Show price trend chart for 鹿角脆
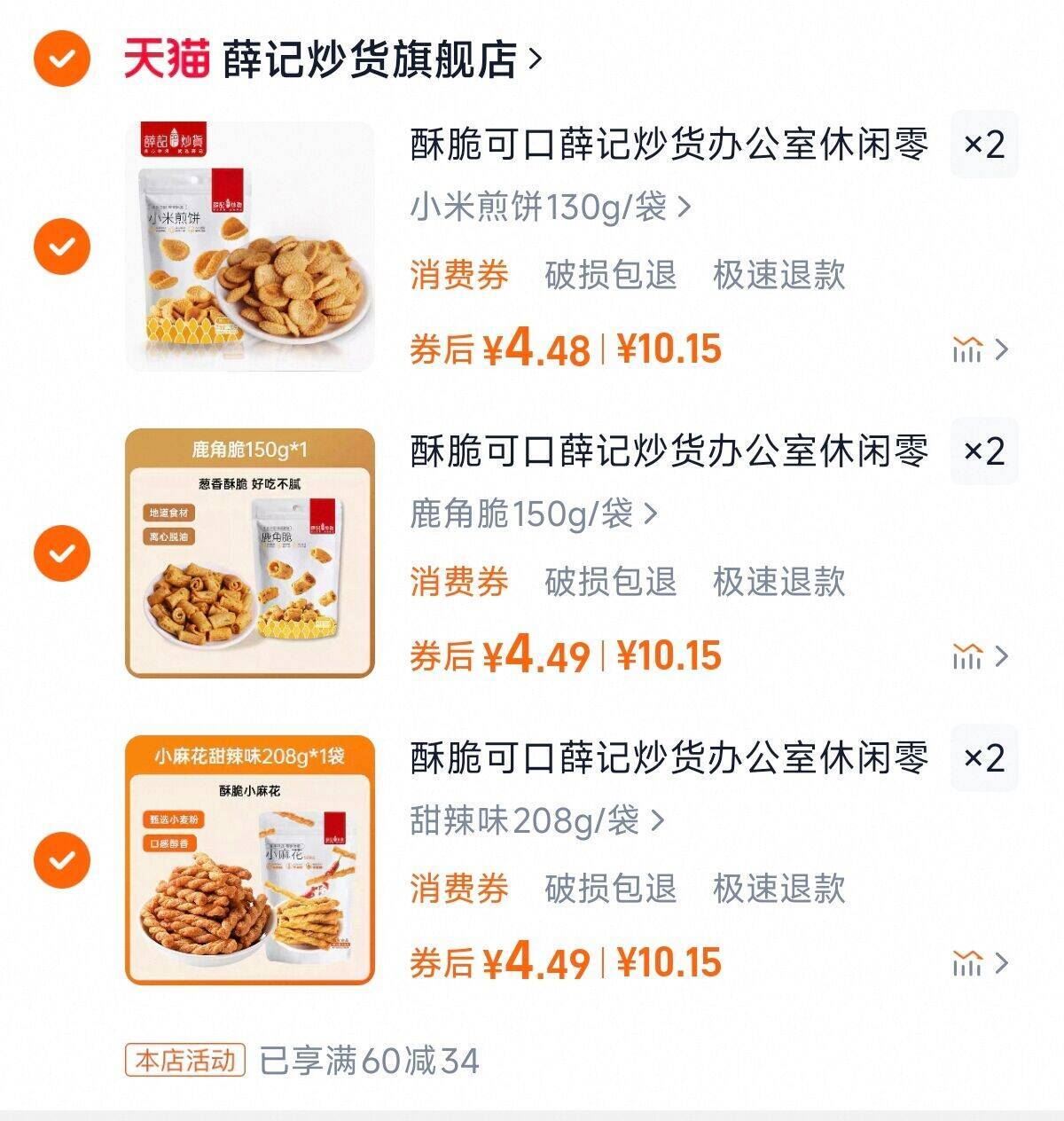 coord(980,656)
